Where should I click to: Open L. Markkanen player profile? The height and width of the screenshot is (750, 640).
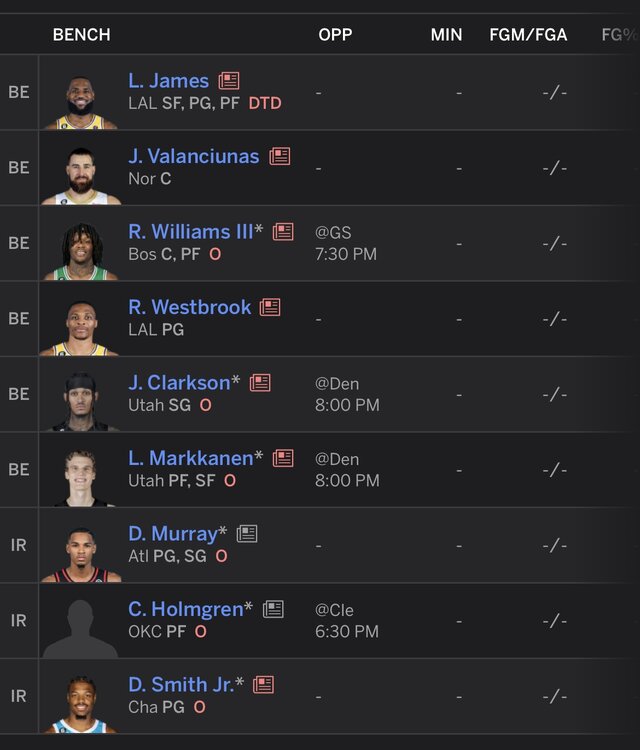click(192, 458)
